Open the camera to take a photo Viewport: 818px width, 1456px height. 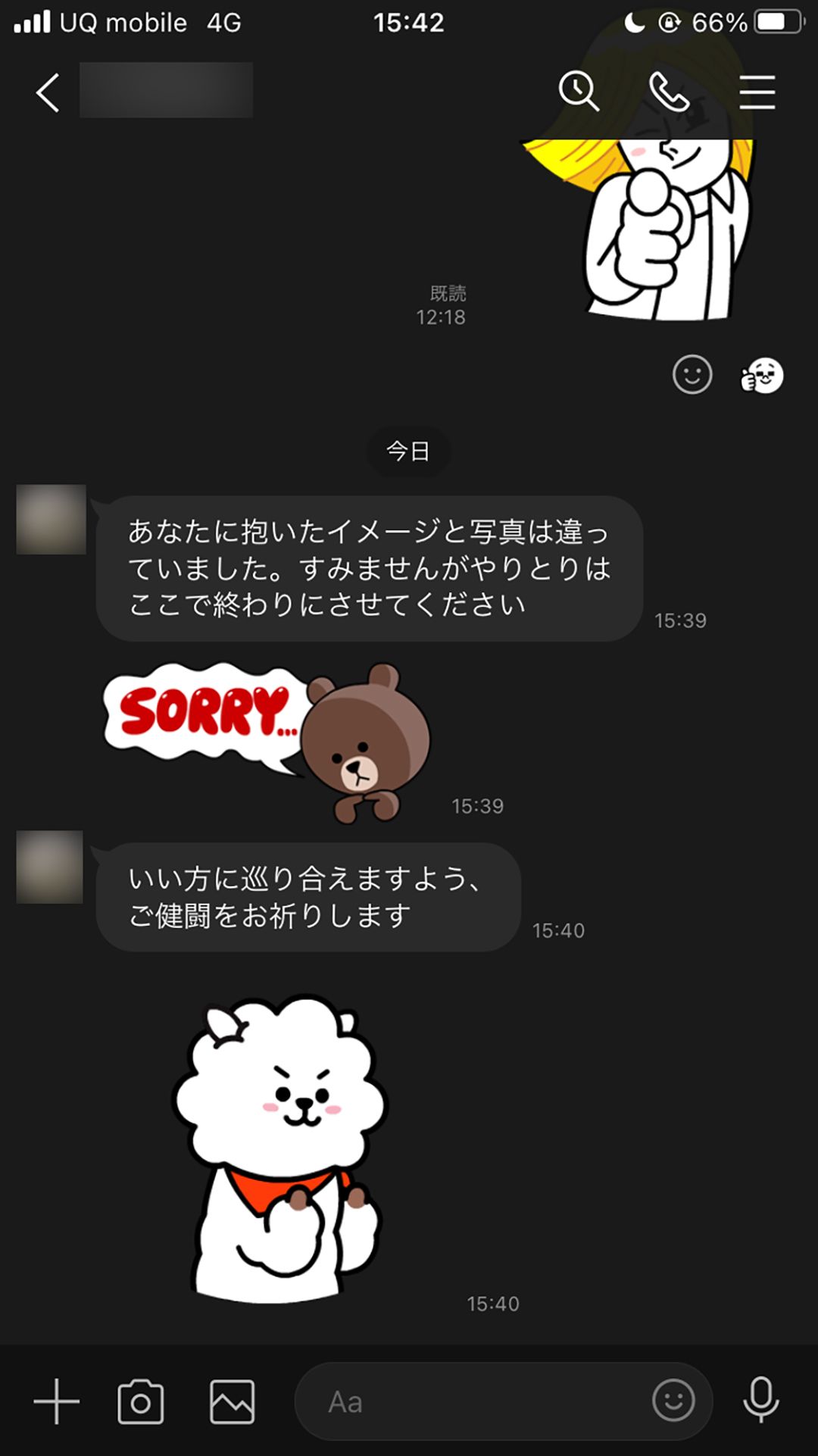click(x=141, y=1402)
